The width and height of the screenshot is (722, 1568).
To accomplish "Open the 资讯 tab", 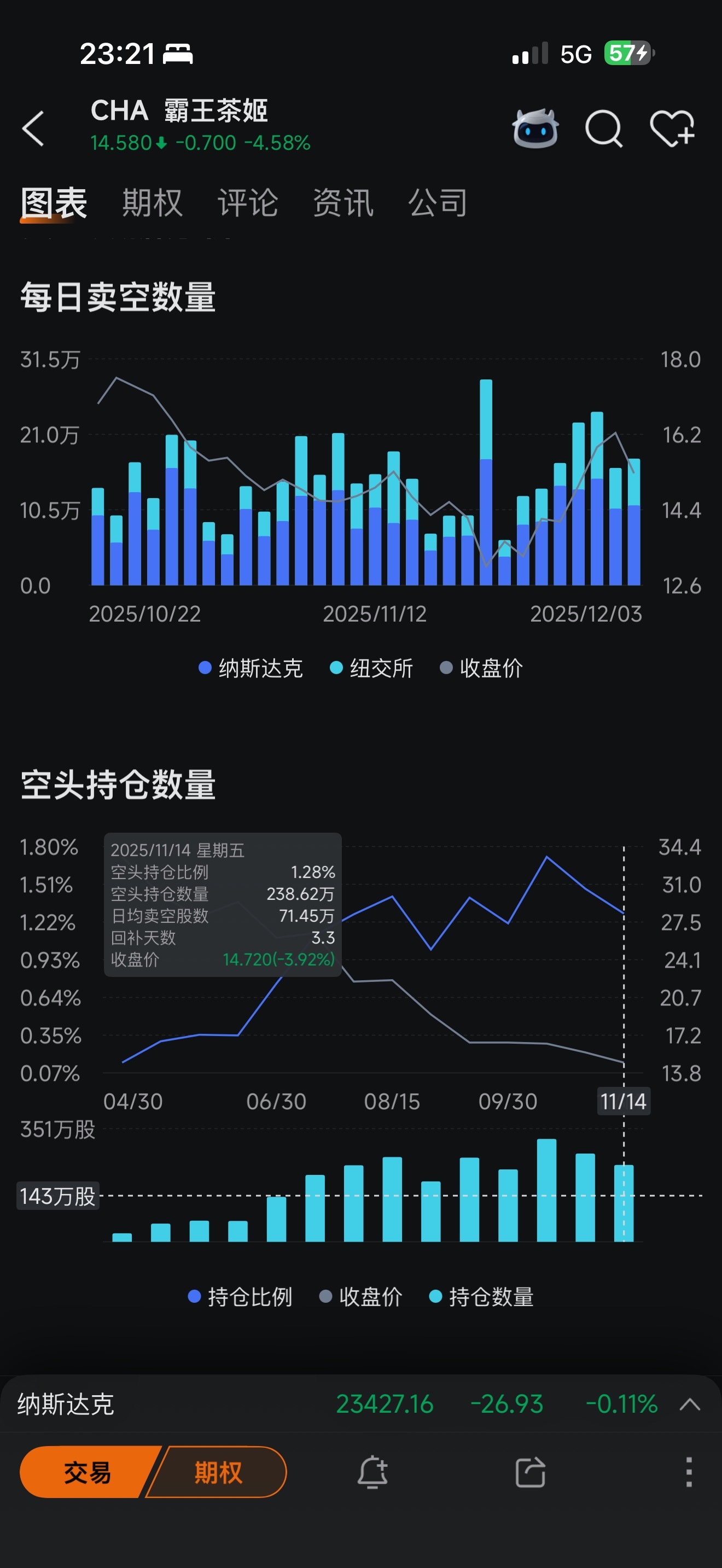I will 343,203.
